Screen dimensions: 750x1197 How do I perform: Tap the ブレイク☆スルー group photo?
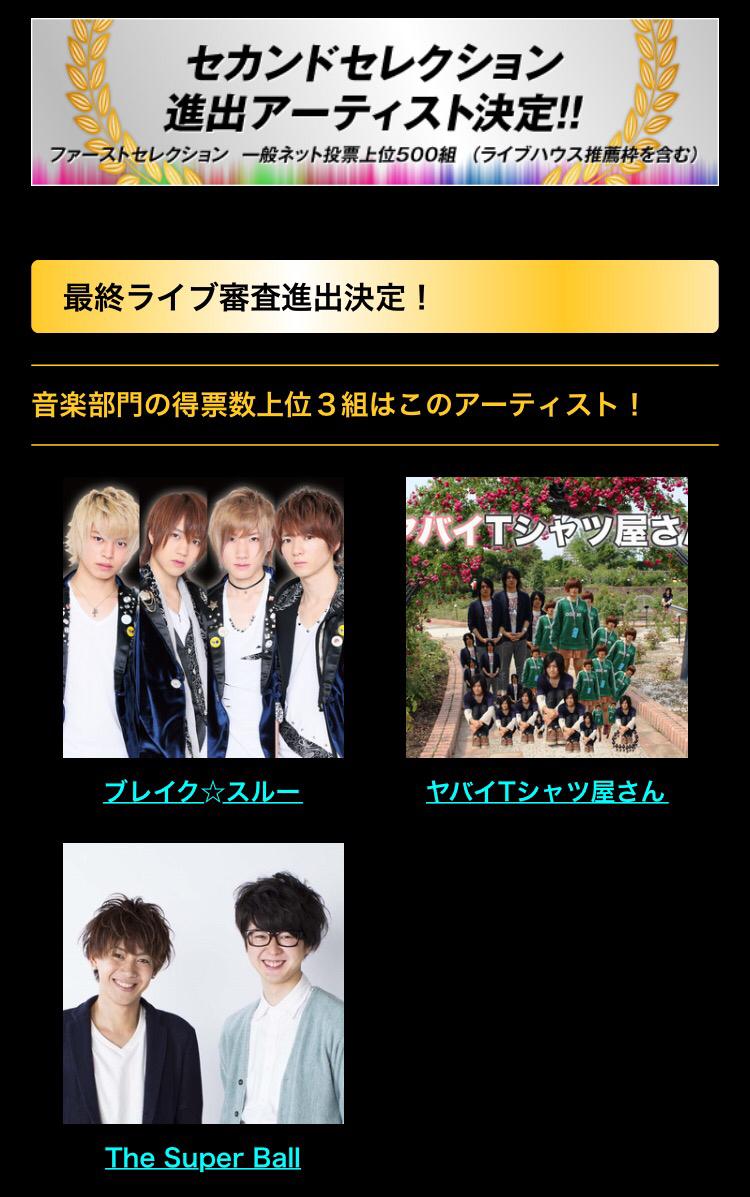pyautogui.click(x=203, y=617)
